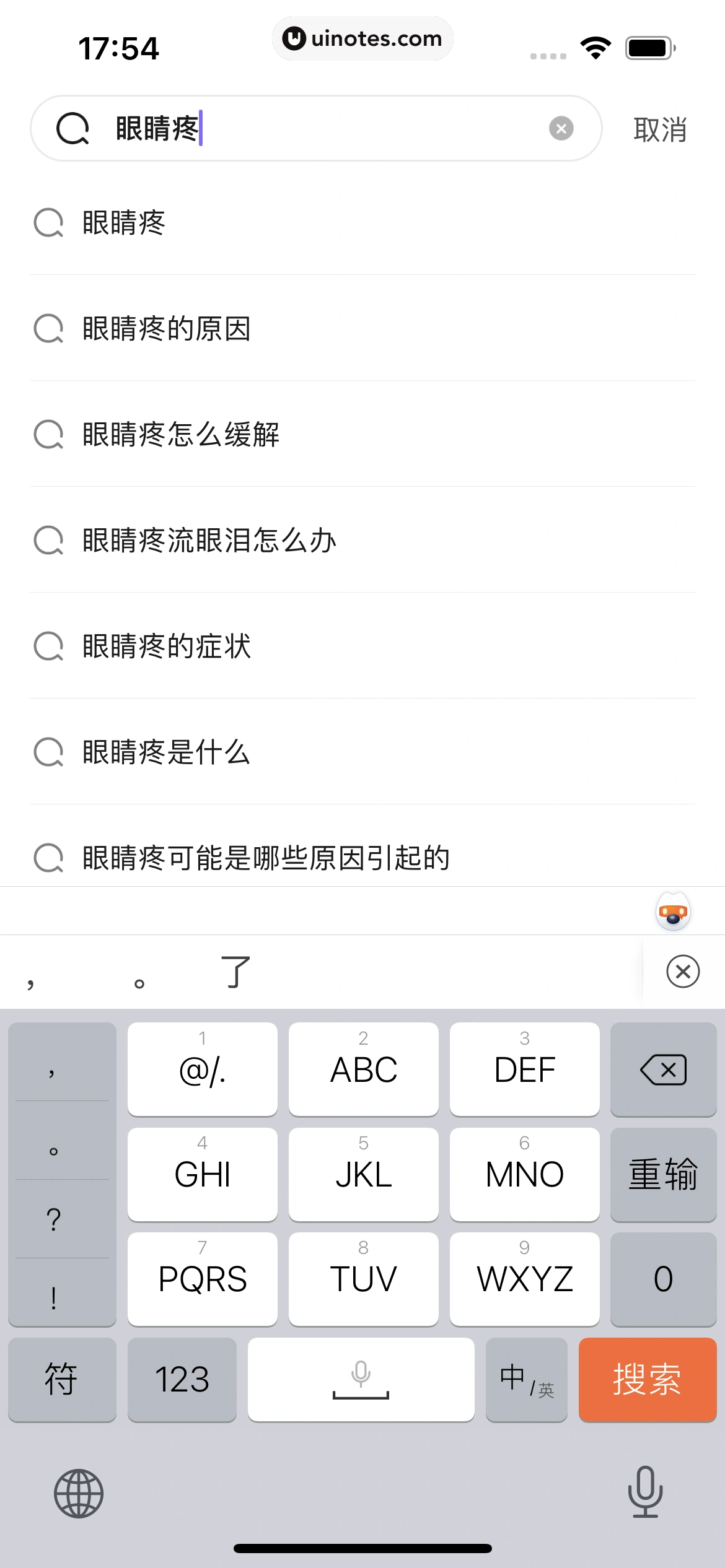Viewport: 725px width, 1568px height.
Task: Switch to numeric keypad via 123 key
Action: point(182,1379)
